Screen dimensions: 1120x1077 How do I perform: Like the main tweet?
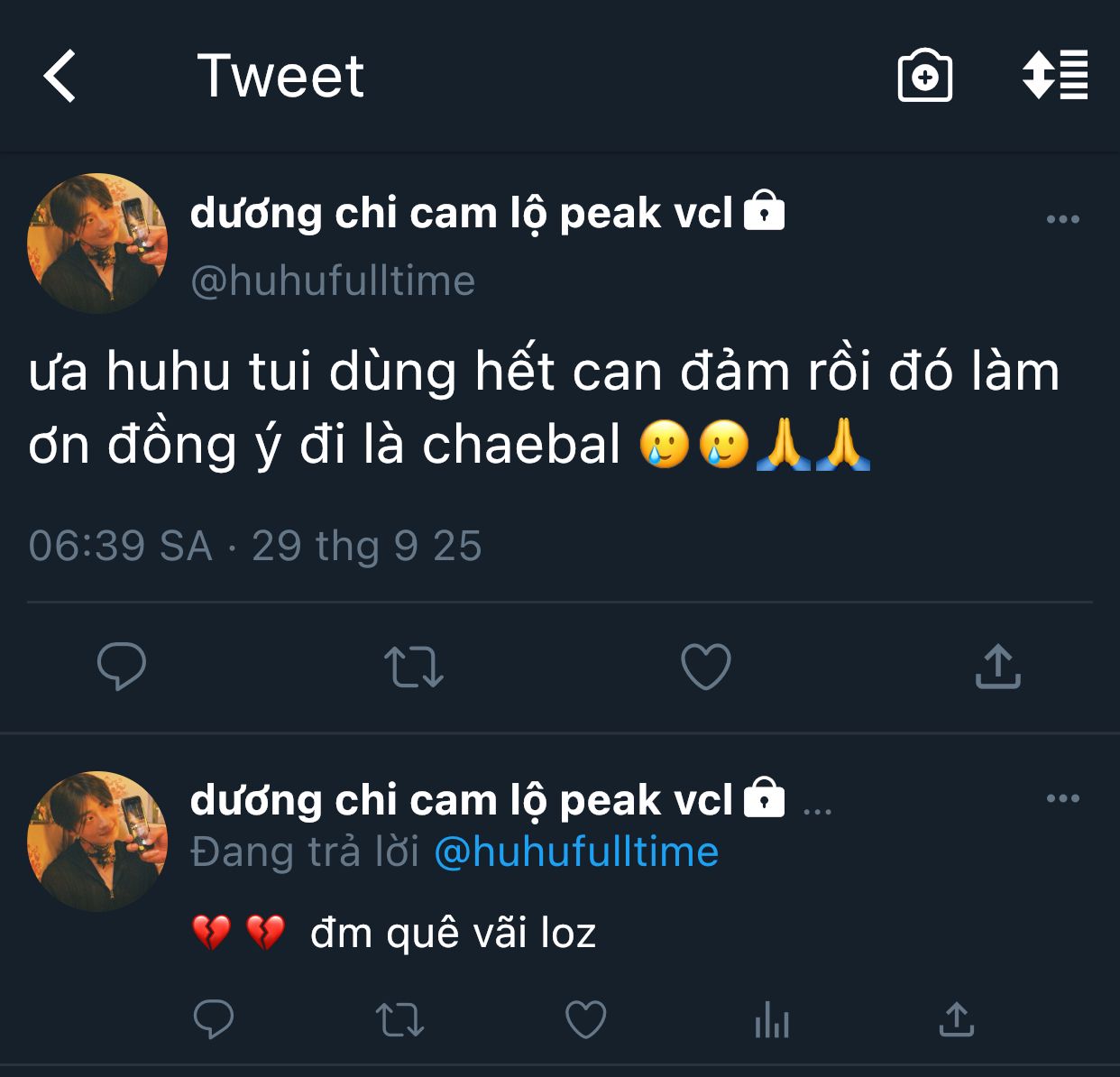point(705,667)
